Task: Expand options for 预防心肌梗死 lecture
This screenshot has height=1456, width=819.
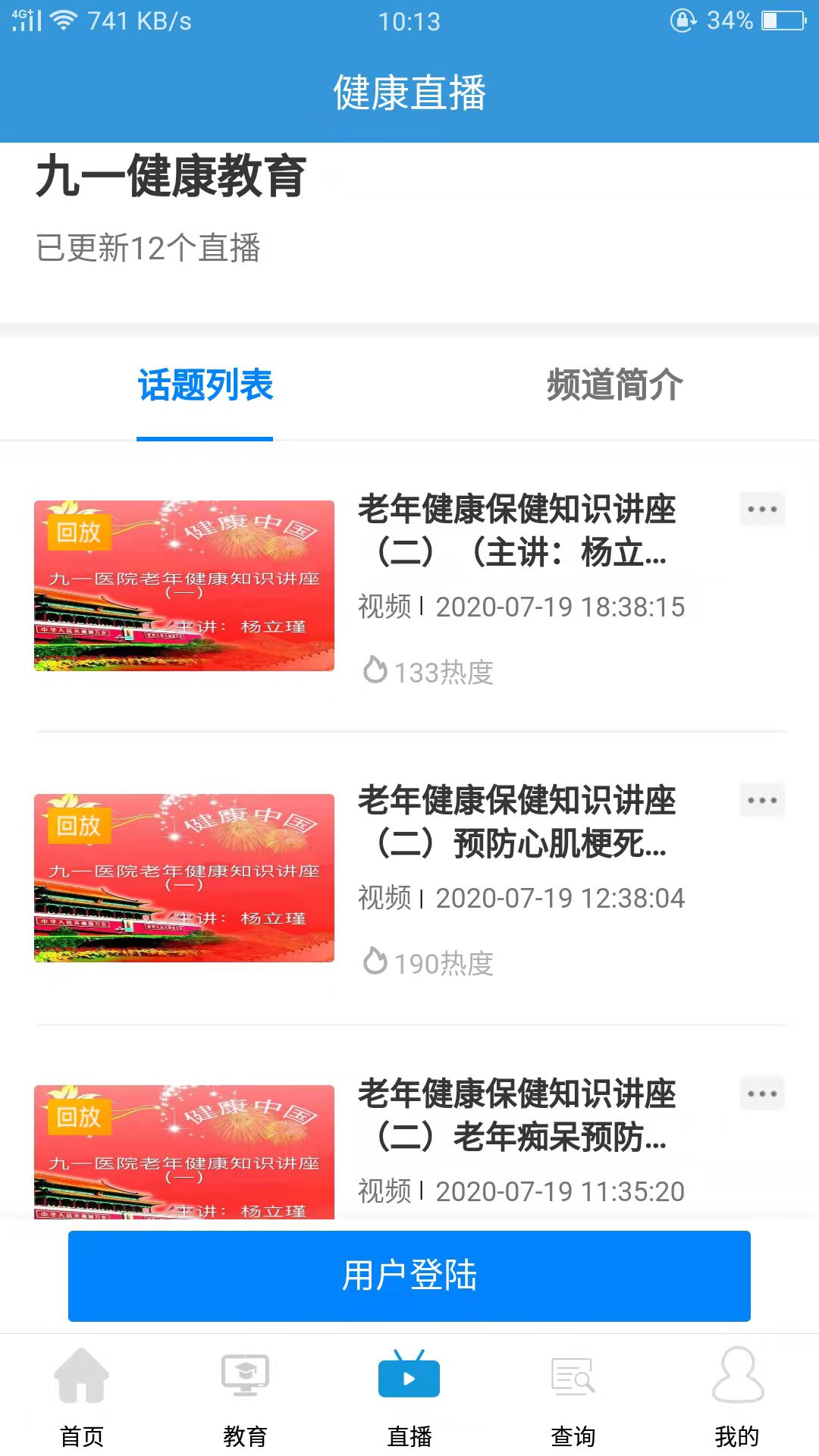Action: [x=761, y=799]
